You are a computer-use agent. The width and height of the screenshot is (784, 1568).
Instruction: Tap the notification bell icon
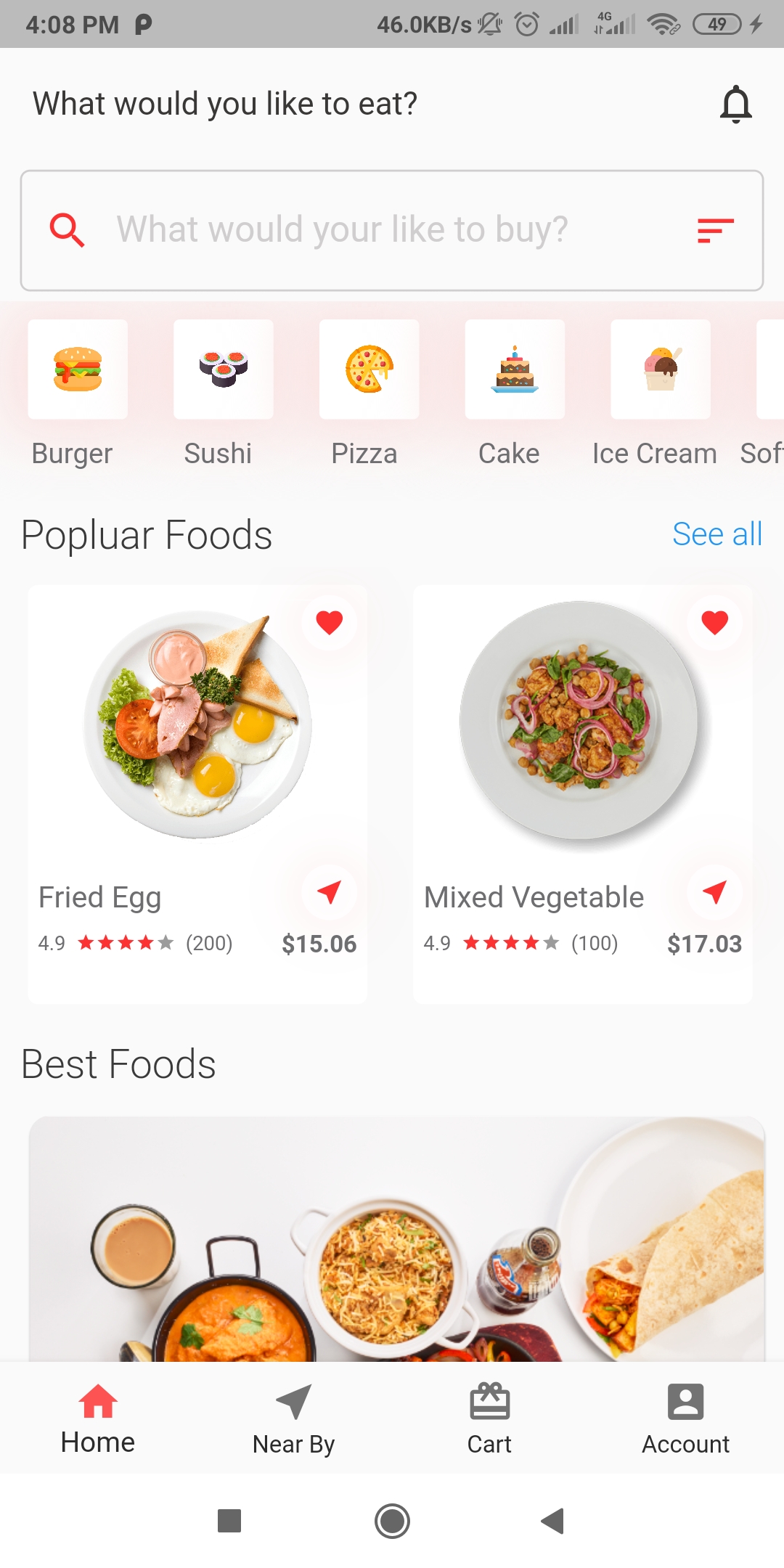point(737,103)
